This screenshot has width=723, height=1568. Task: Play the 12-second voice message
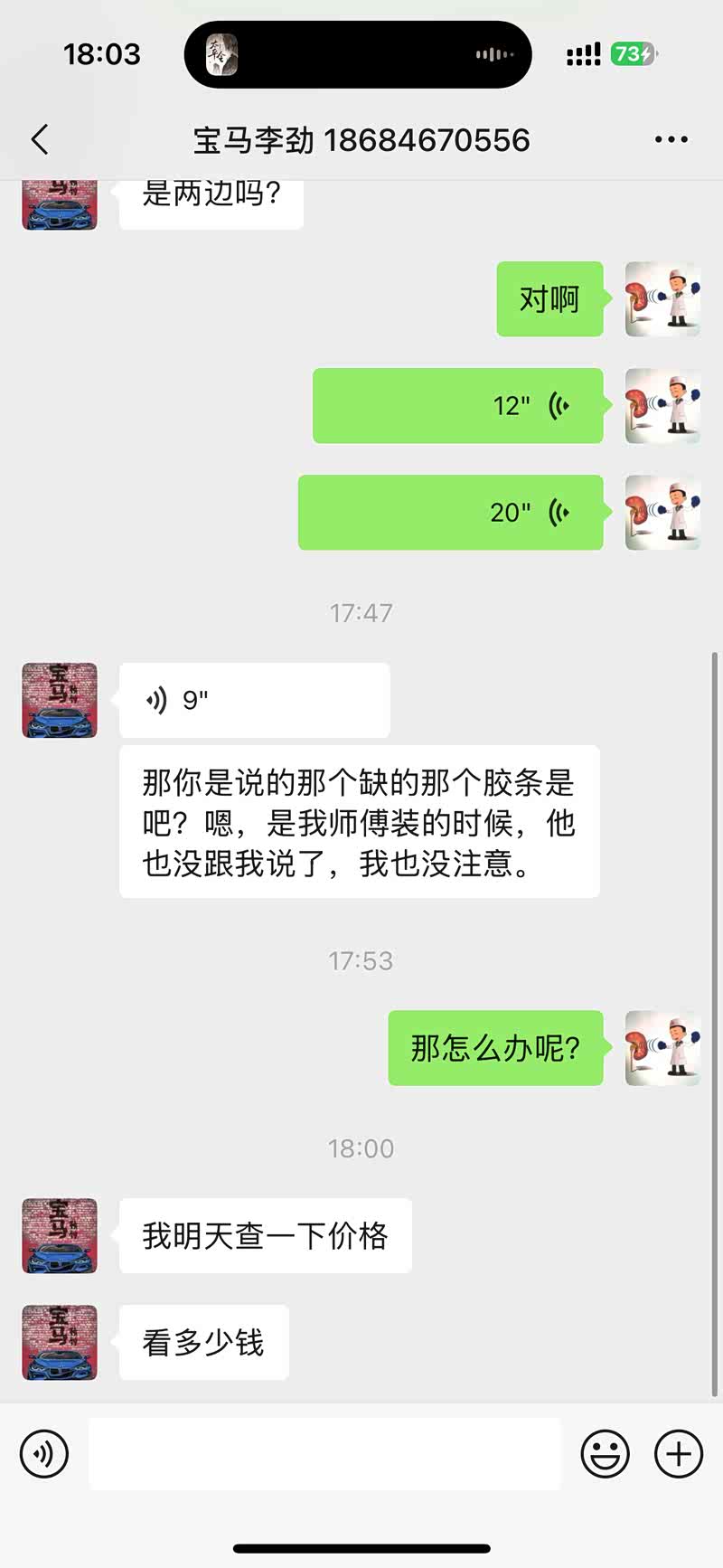(457, 406)
